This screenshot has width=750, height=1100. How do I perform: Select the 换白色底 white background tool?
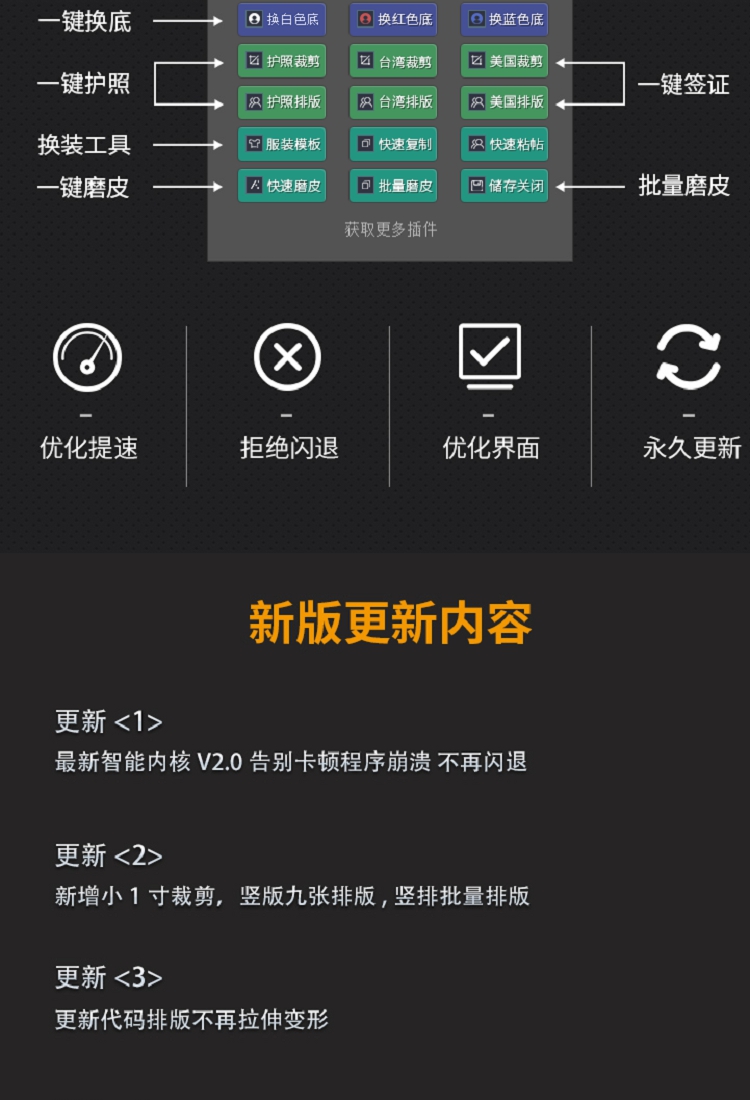(281, 17)
